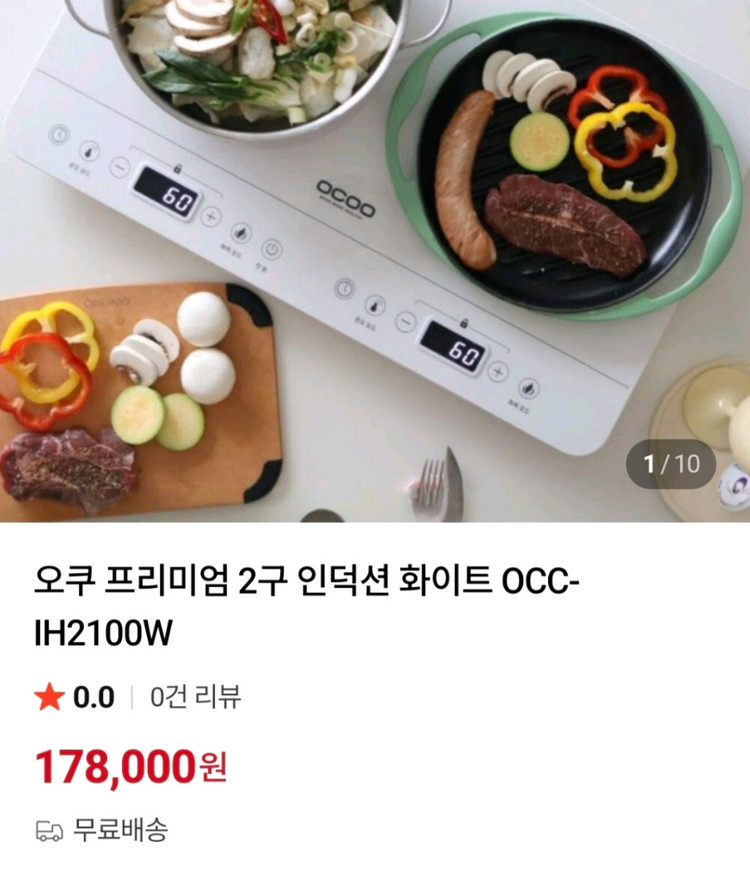750x882 pixels.
Task: Open the induction cooktop product photo
Action: point(375,260)
